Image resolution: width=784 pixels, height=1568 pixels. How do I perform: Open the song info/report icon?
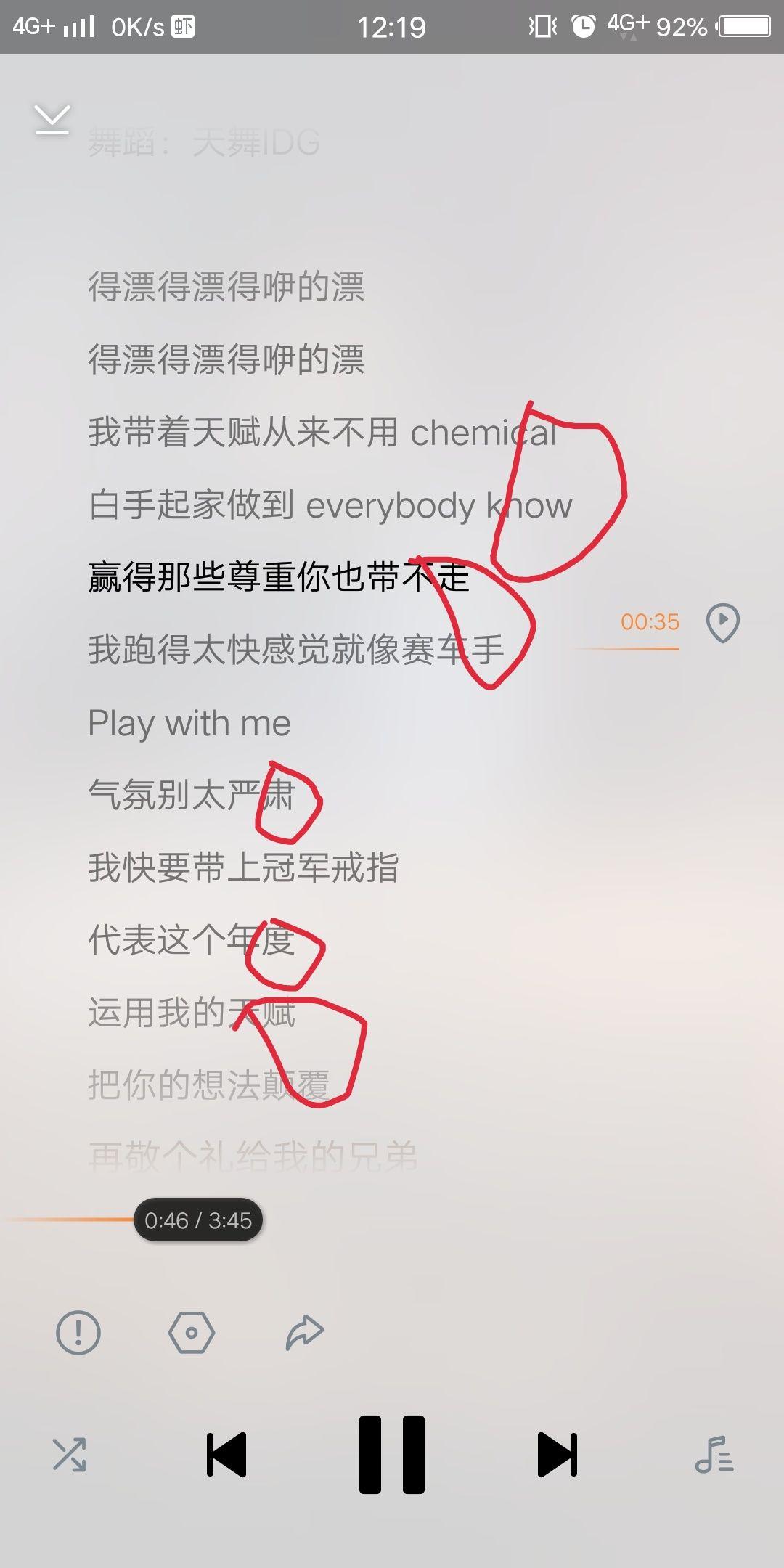click(x=78, y=1334)
